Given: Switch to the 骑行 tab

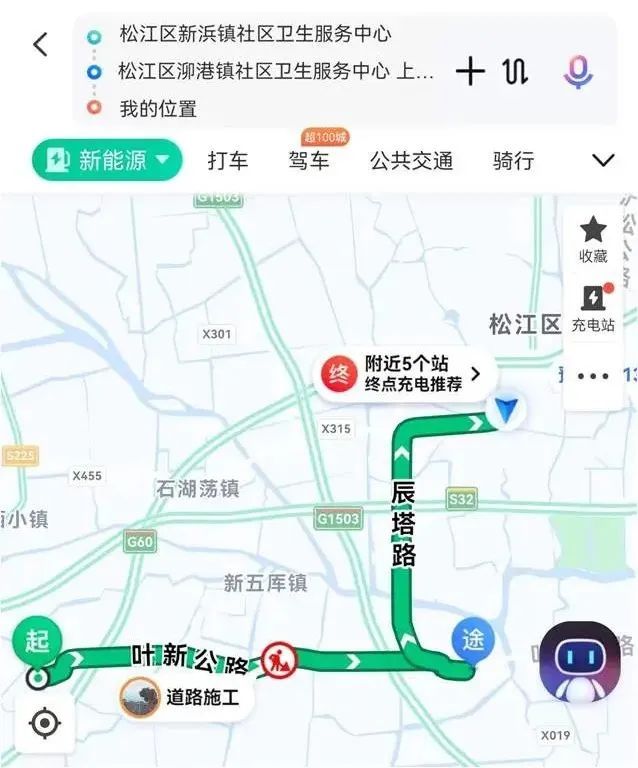Looking at the screenshot, I should 513,161.
